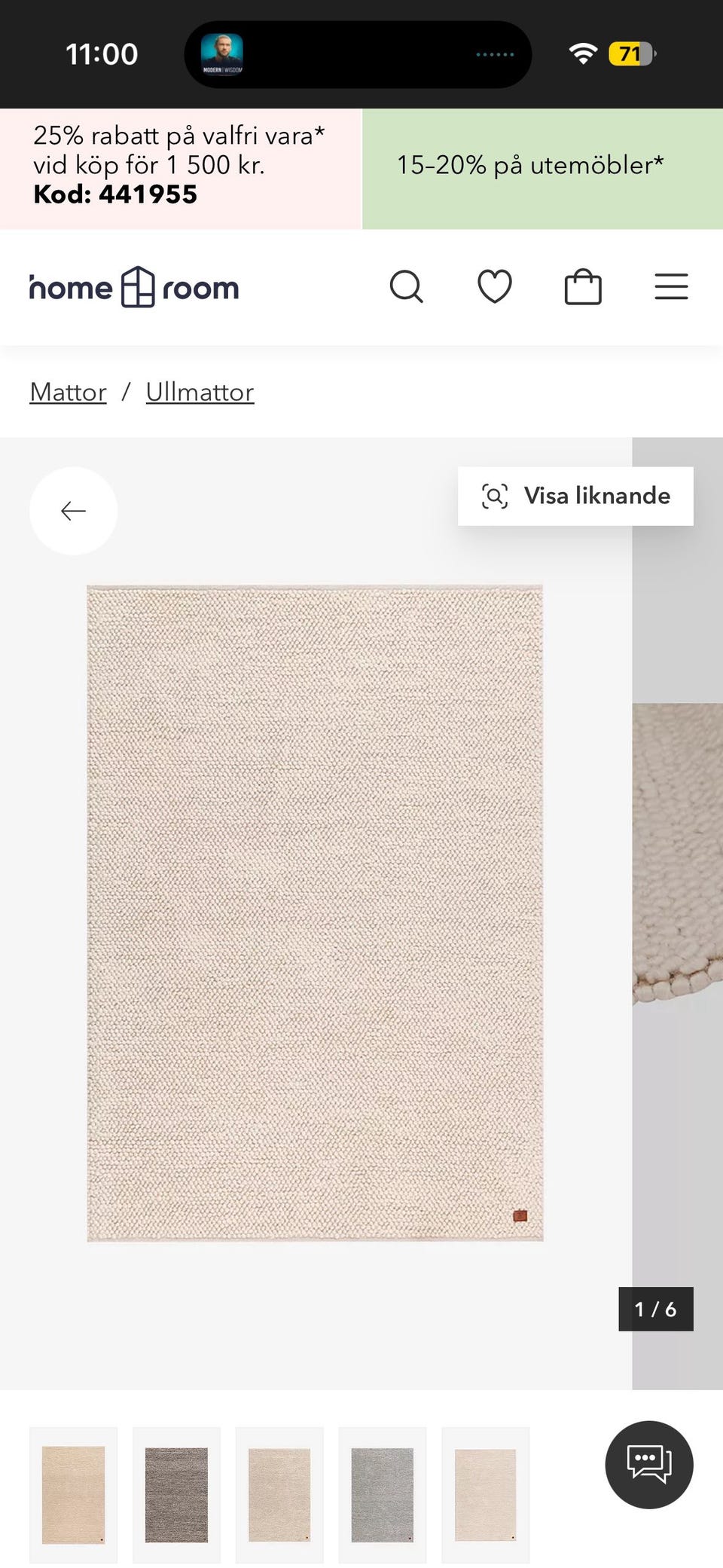Open the Mattor breadcrumb link

(68, 392)
